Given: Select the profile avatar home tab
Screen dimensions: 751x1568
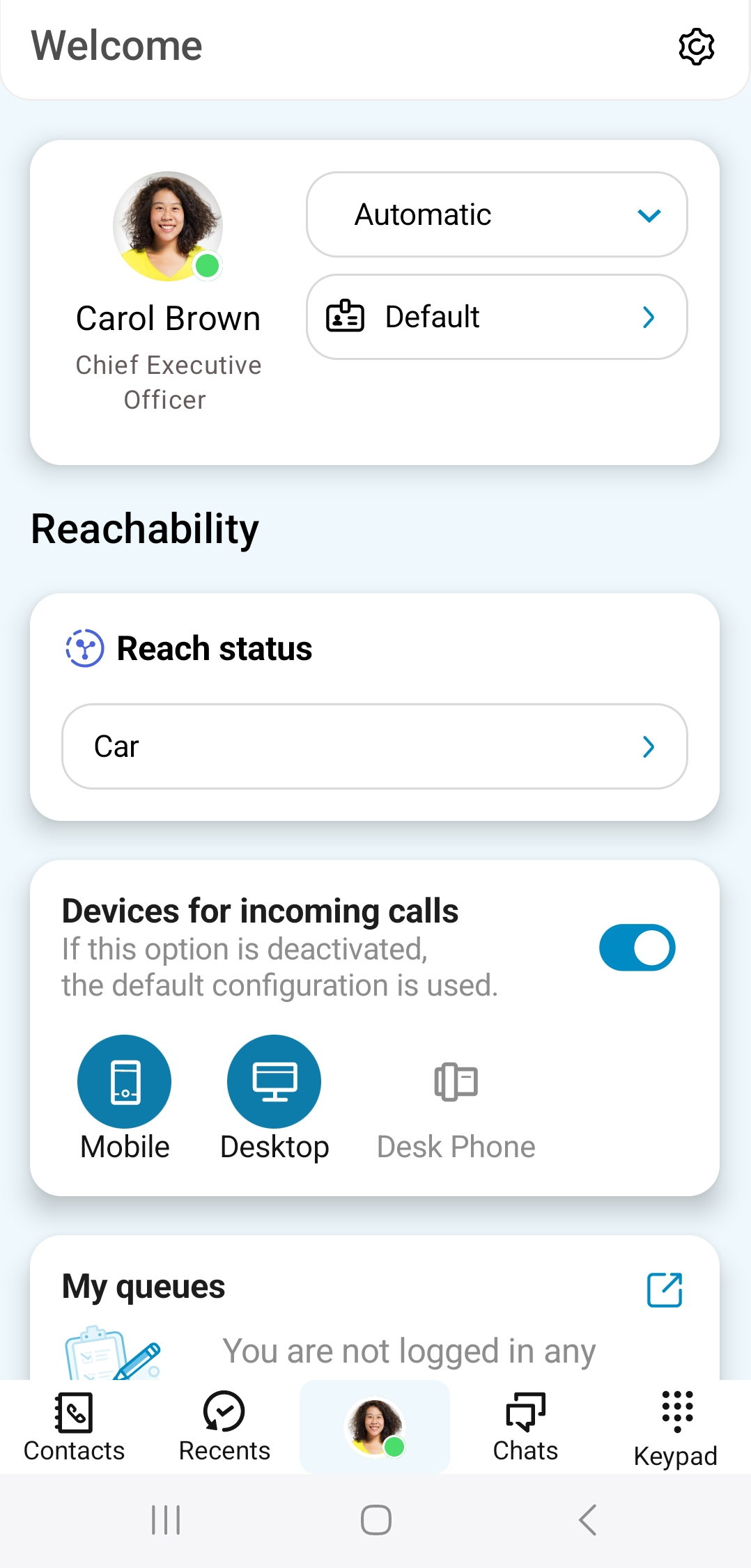Looking at the screenshot, I should [x=375, y=1427].
